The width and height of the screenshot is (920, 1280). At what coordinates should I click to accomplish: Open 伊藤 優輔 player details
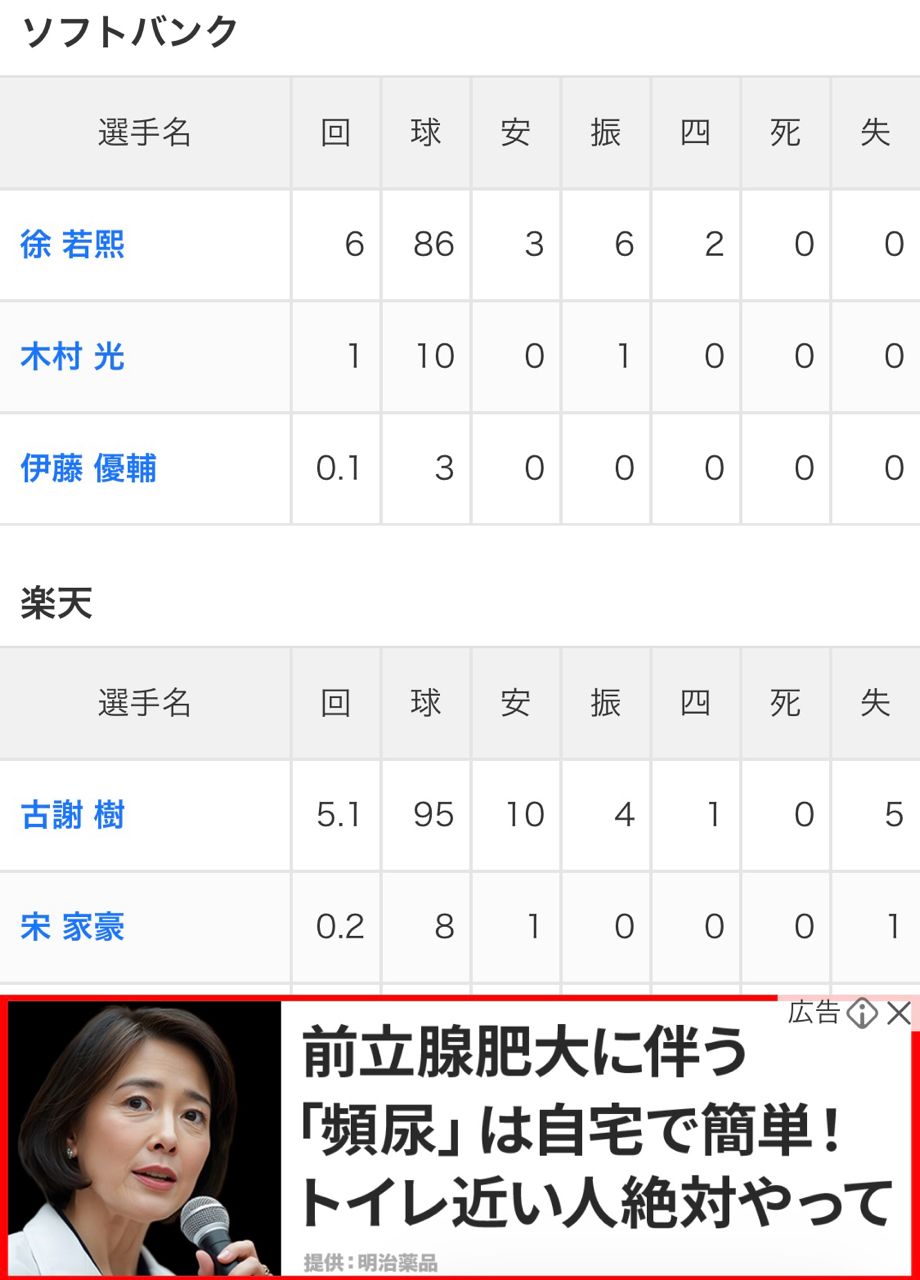[x=89, y=468]
